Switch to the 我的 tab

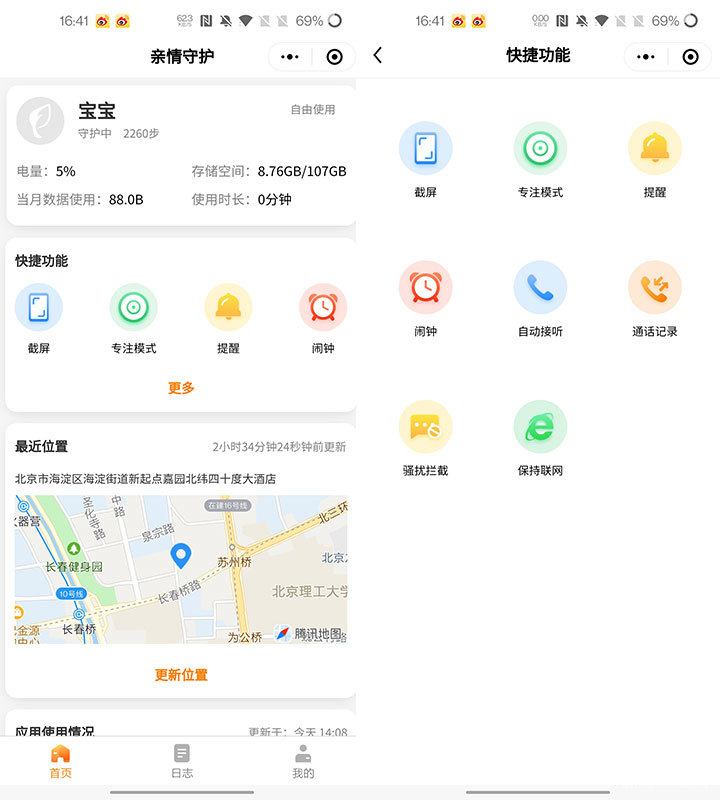click(x=303, y=761)
